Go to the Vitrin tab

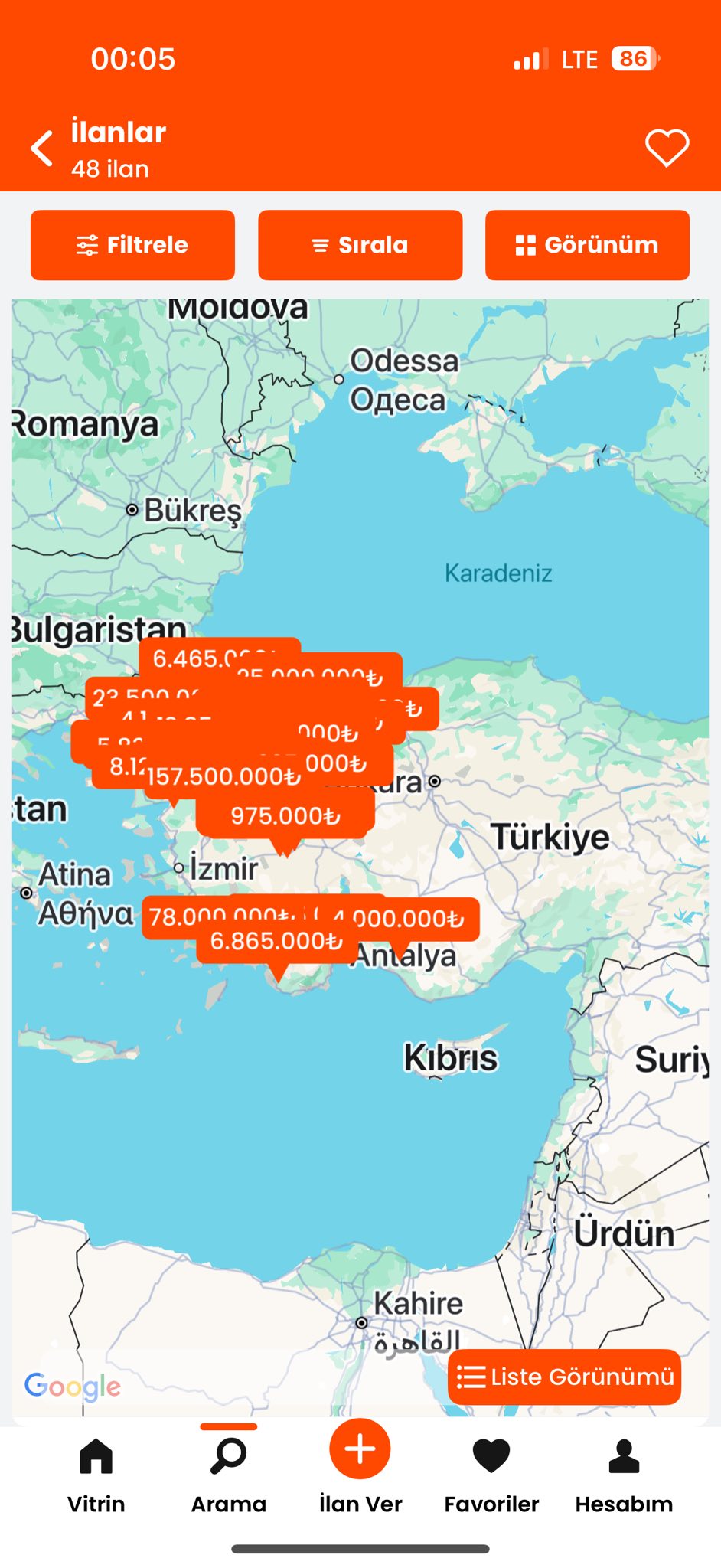tap(96, 1475)
